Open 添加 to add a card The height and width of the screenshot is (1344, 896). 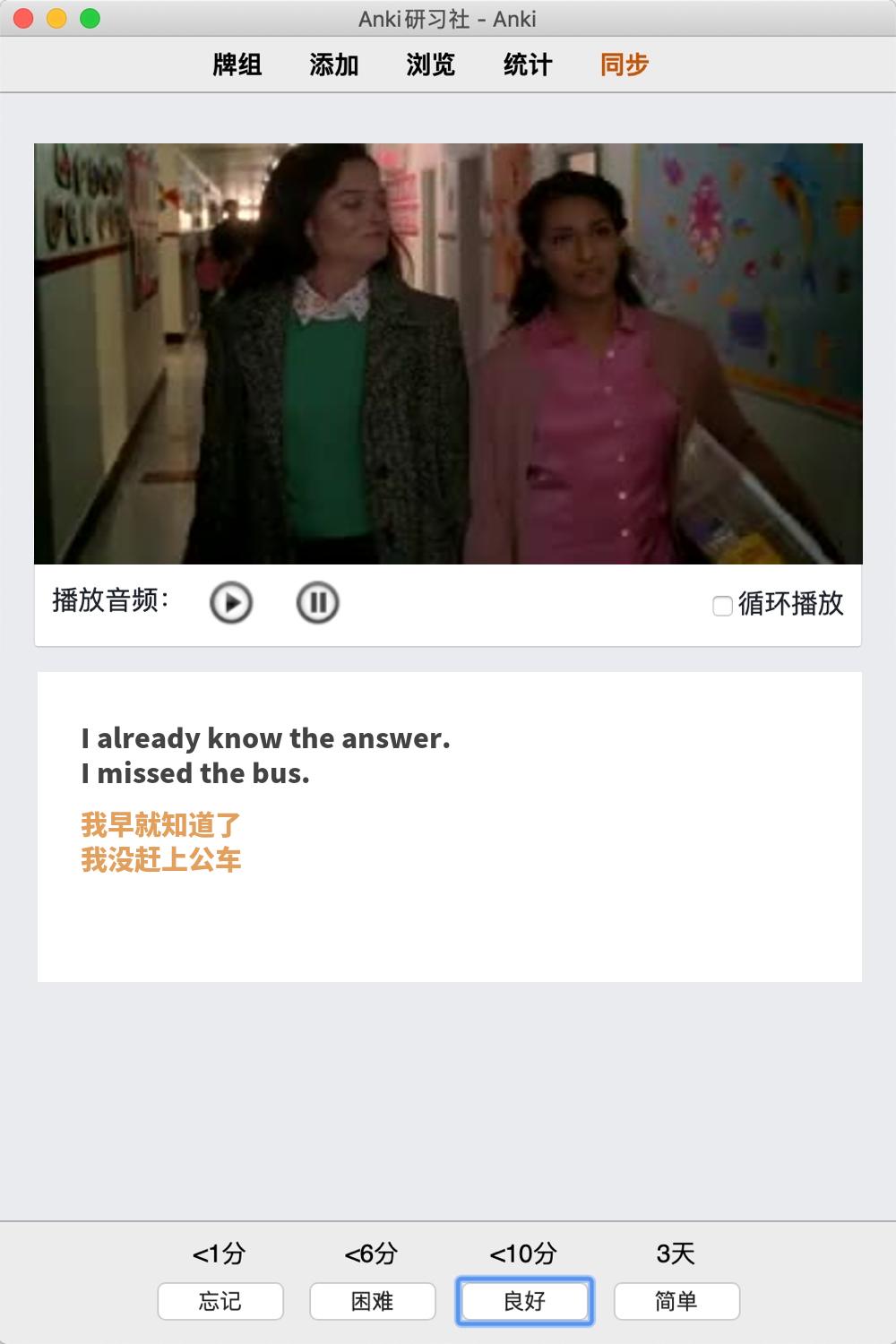click(x=334, y=65)
